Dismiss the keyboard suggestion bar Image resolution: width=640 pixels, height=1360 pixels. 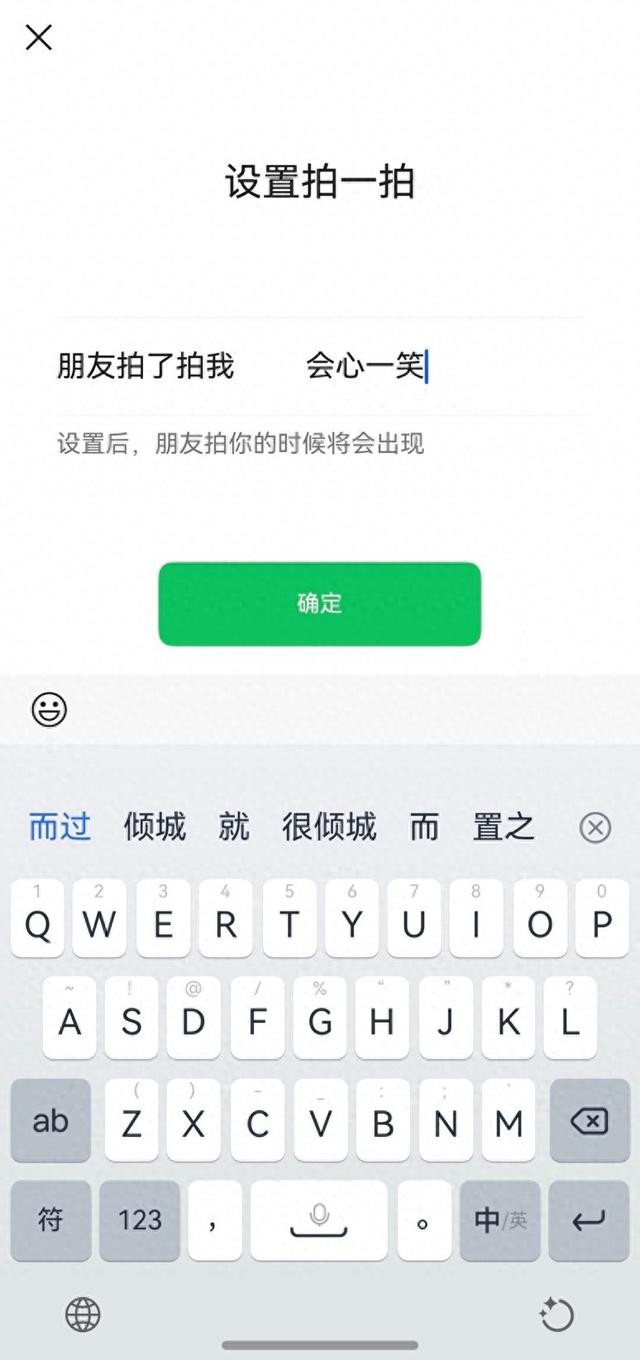click(595, 827)
